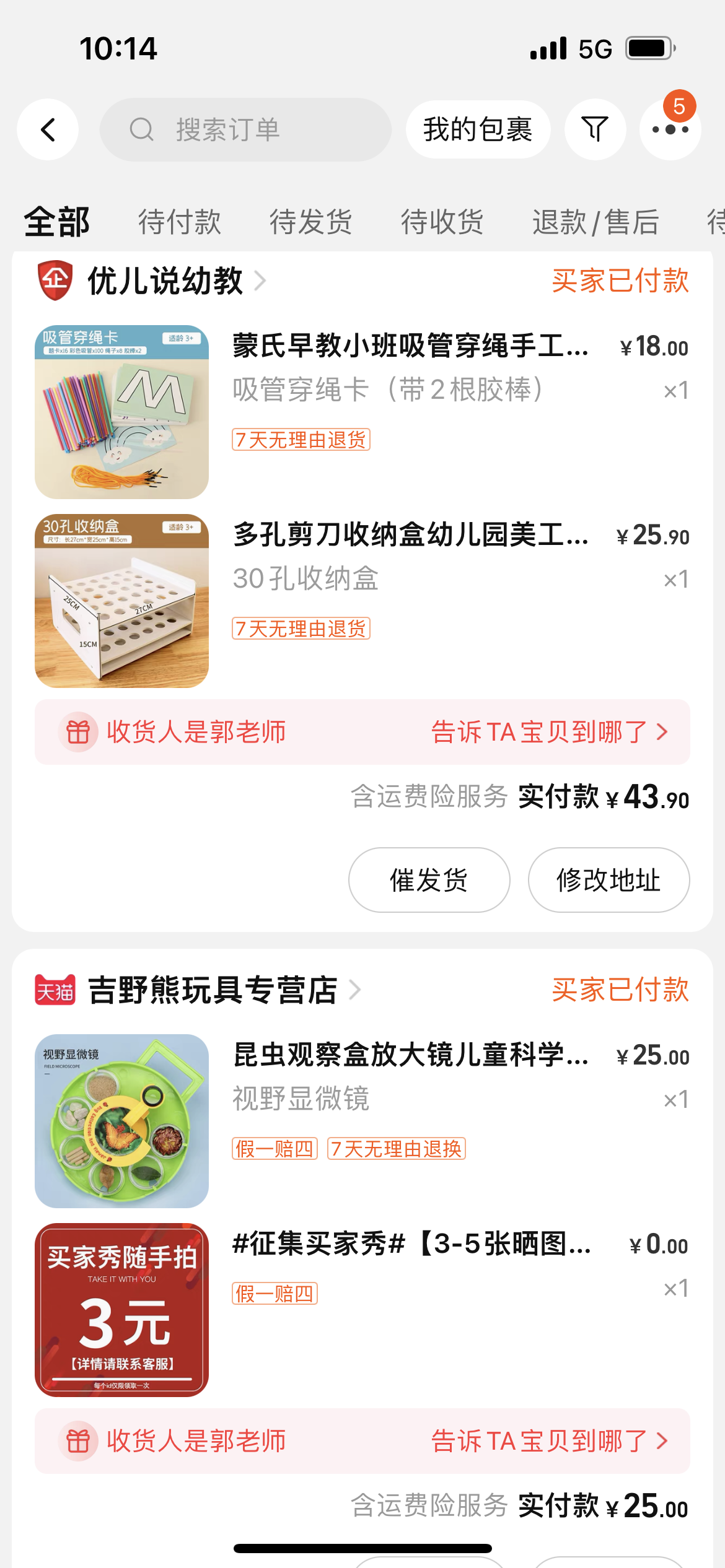
Task: Go back using the top-left arrow
Action: pos(48,129)
